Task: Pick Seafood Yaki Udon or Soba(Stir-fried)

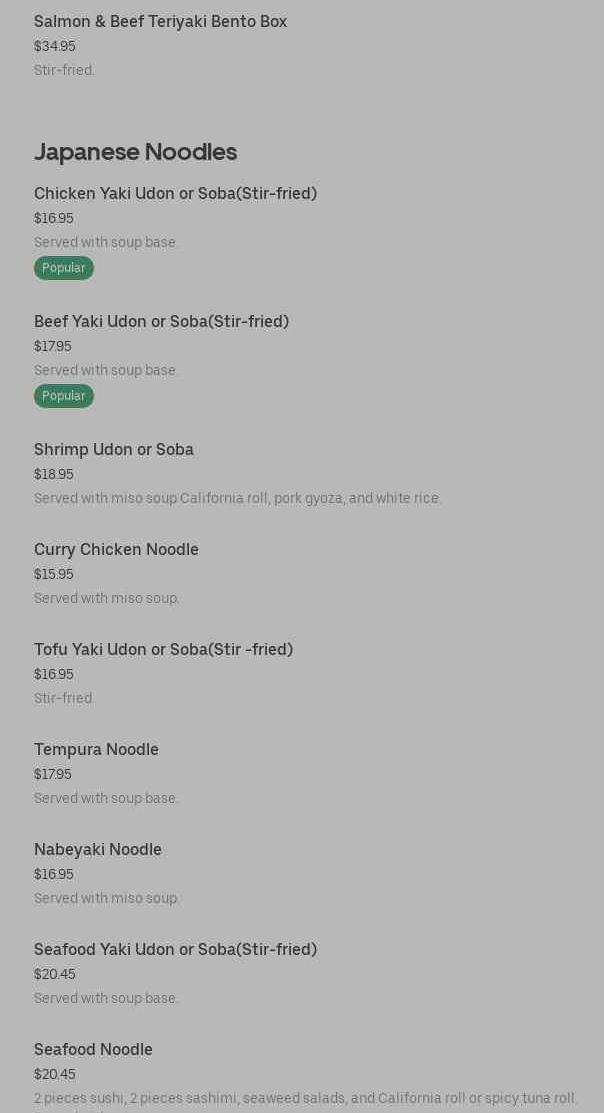Action: click(x=175, y=950)
